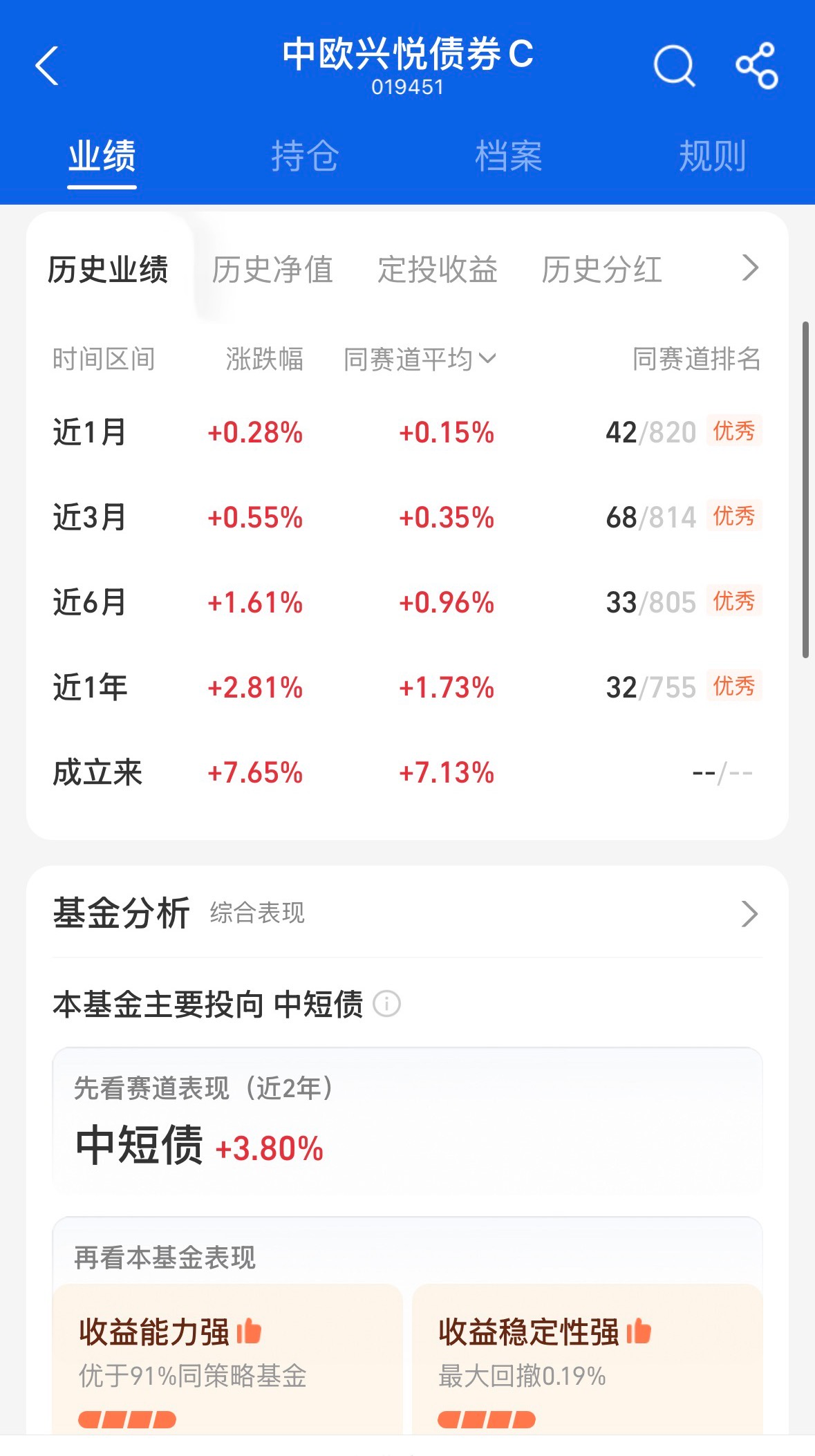Image resolution: width=815 pixels, height=1456 pixels.
Task: Open the search icon in header
Action: click(674, 66)
